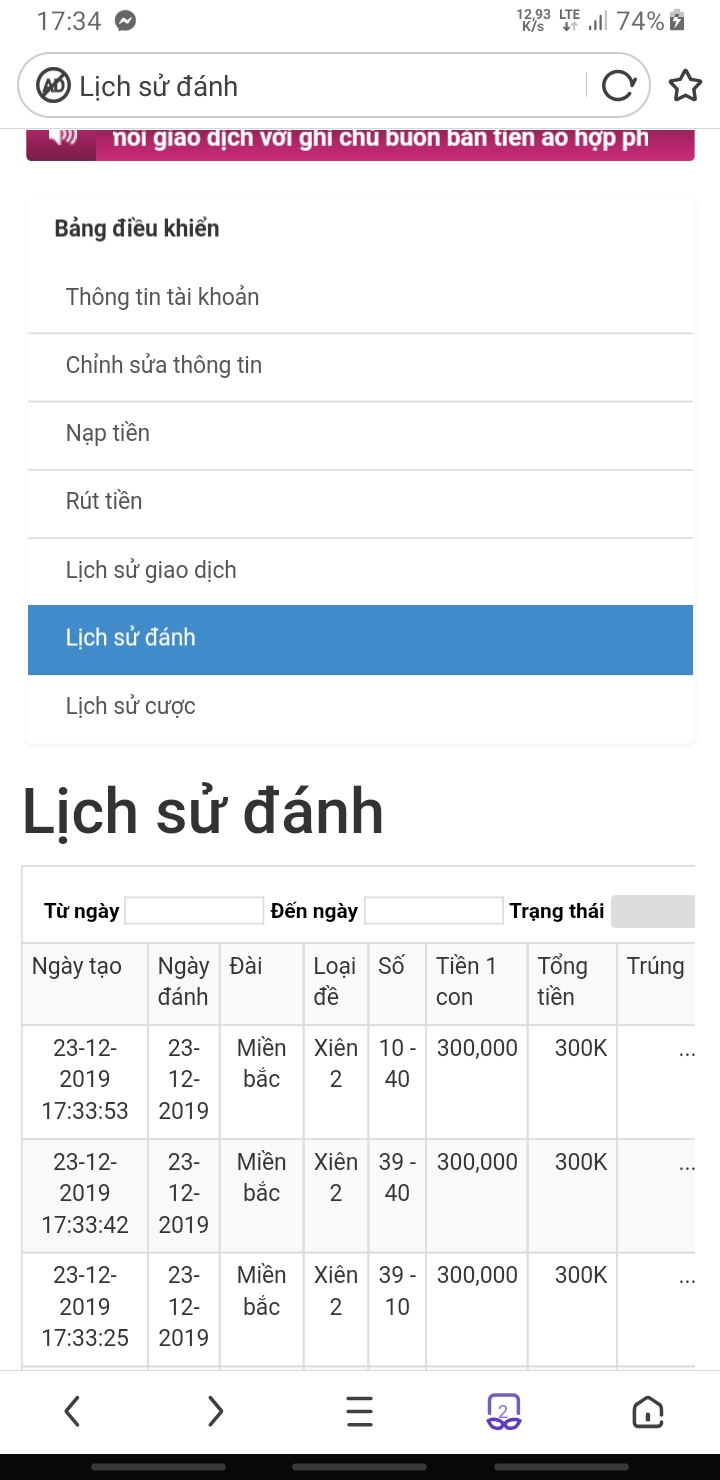Open Thông tin tài khoản
This screenshot has height=1480, width=720.
tap(360, 298)
